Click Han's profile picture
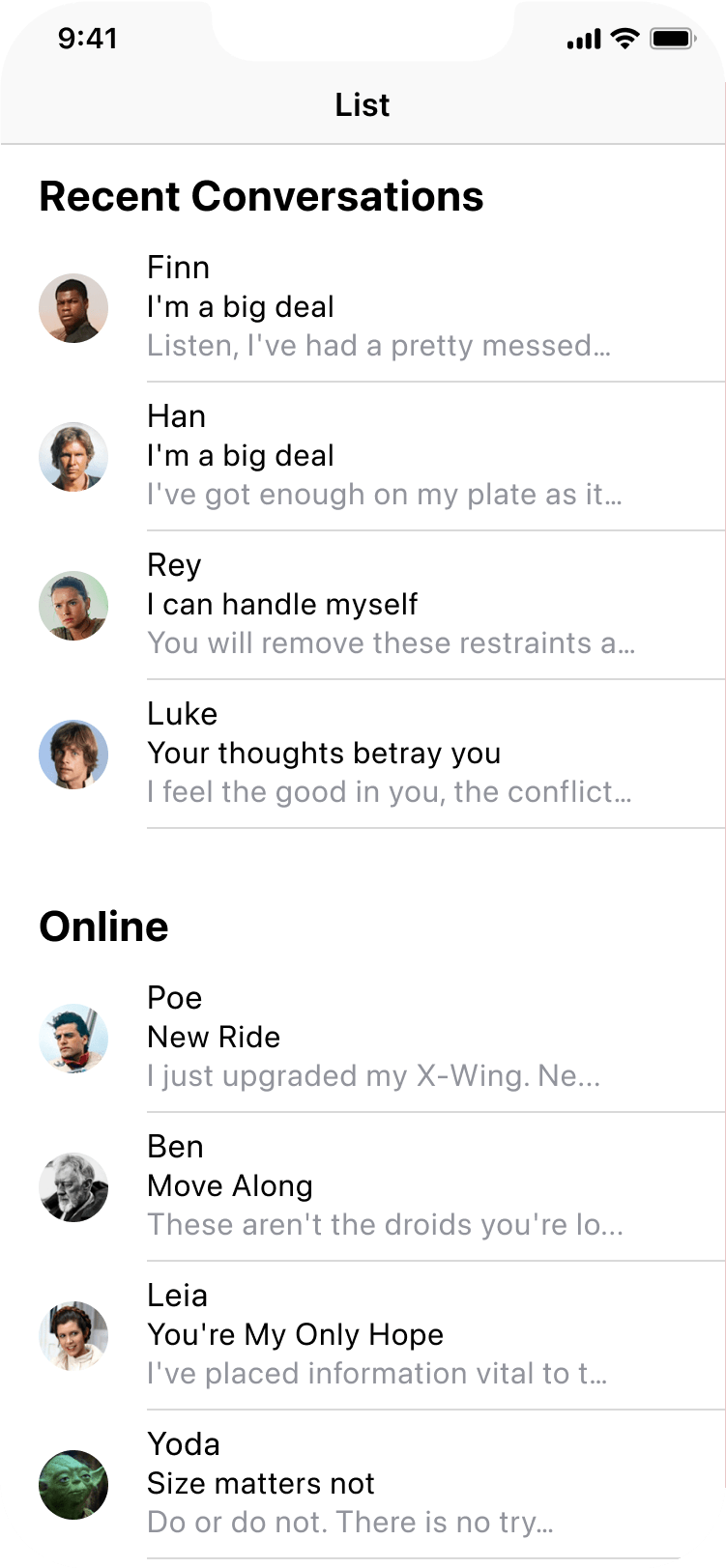The width and height of the screenshot is (726, 1568). (73, 457)
